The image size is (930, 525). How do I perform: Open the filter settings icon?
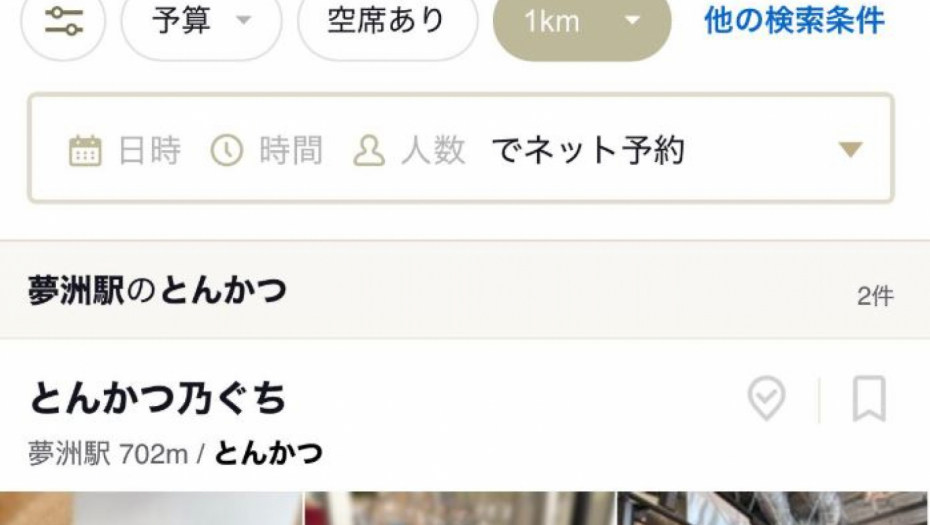[x=63, y=23]
